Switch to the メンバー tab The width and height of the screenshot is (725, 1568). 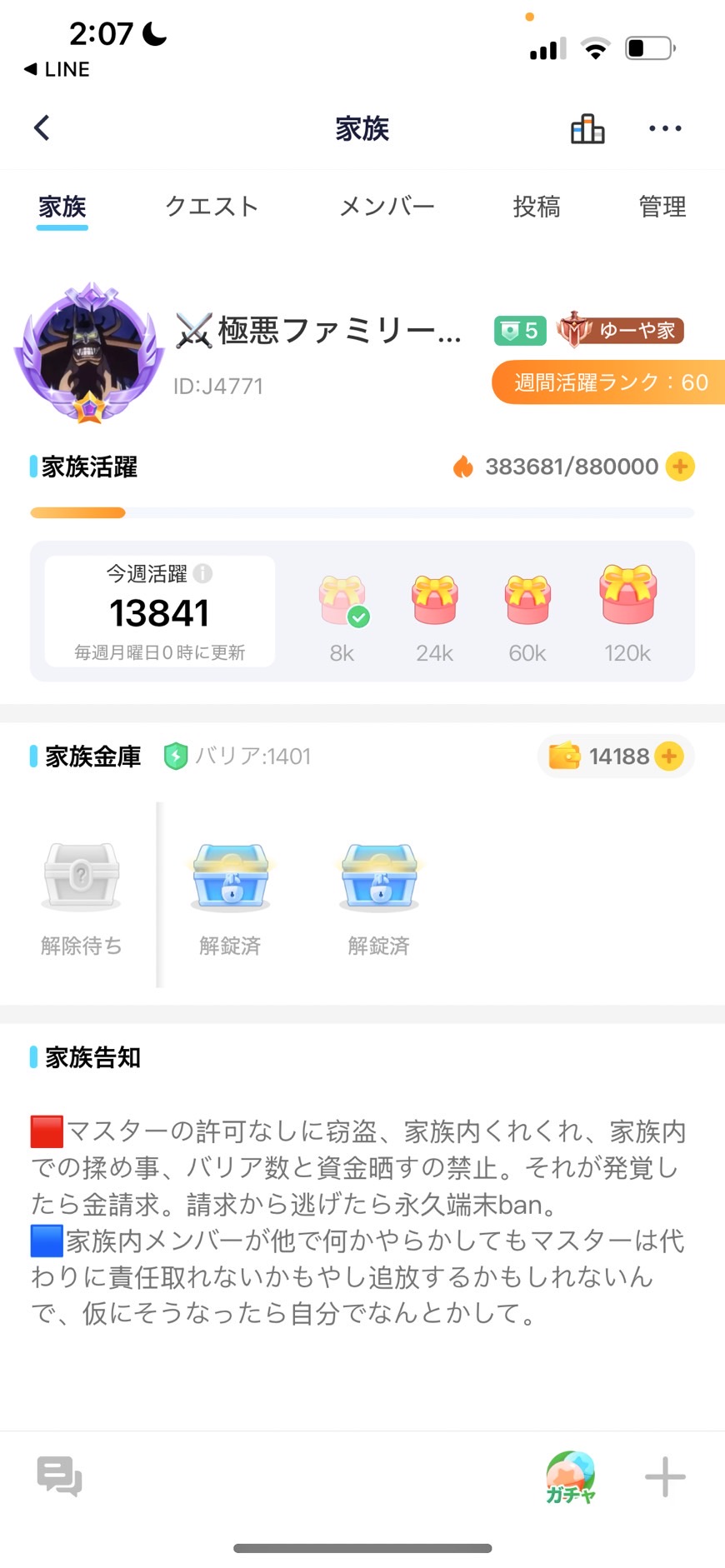387,206
